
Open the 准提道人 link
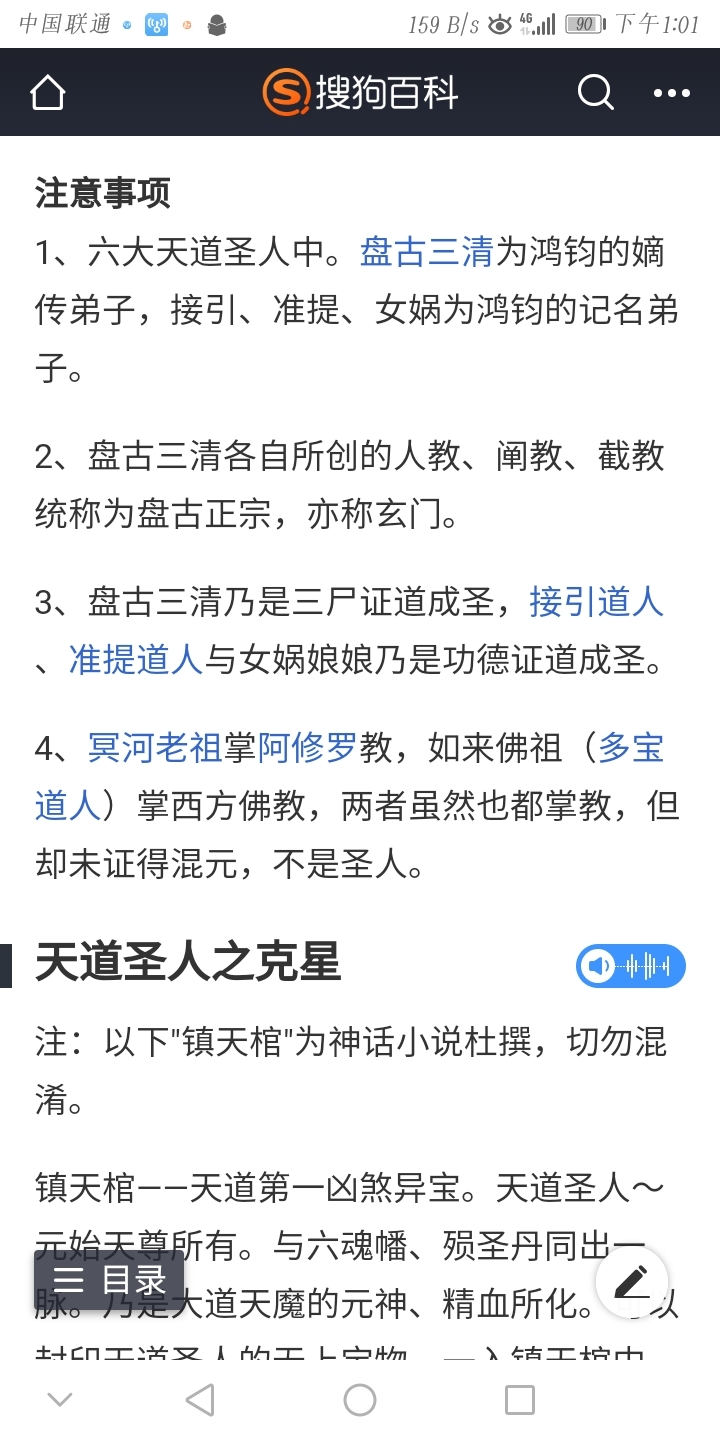point(137,661)
